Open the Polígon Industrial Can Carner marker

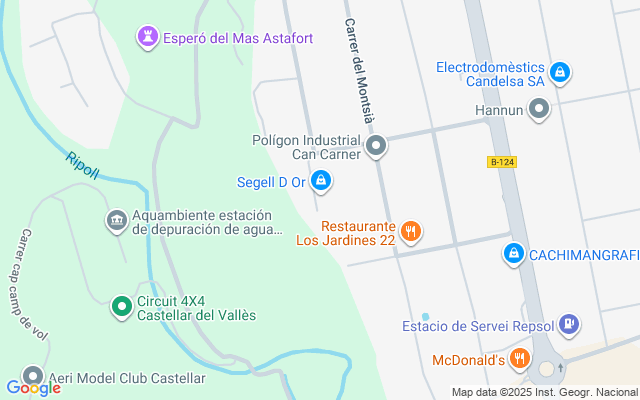pyautogui.click(x=376, y=148)
